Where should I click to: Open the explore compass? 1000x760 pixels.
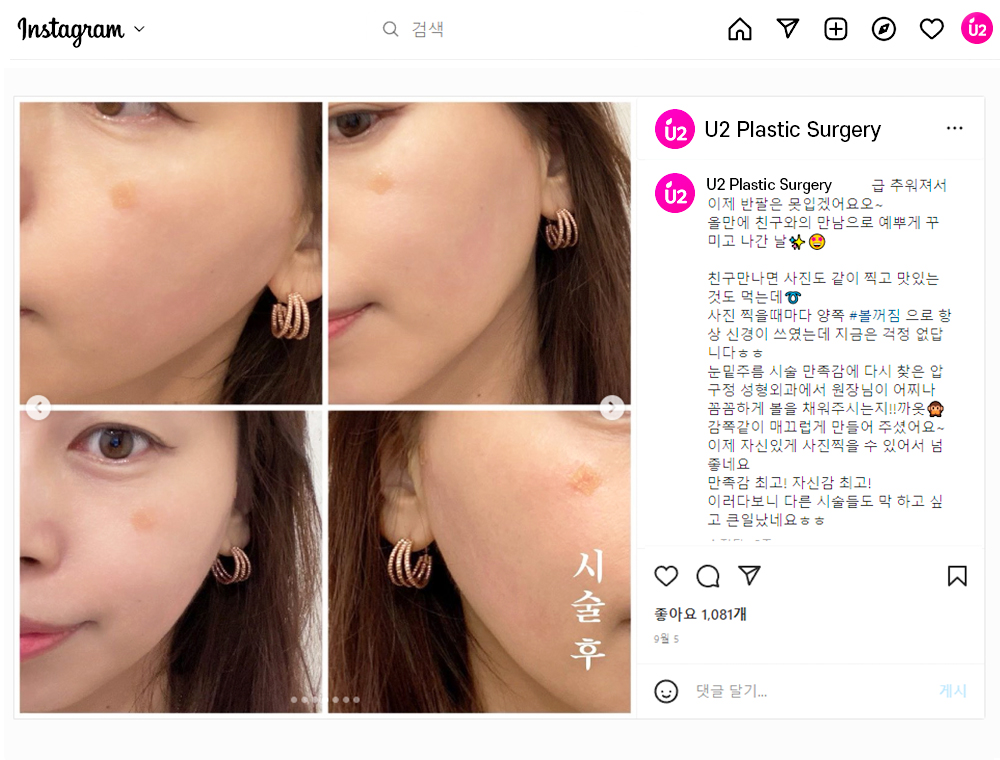tap(884, 29)
